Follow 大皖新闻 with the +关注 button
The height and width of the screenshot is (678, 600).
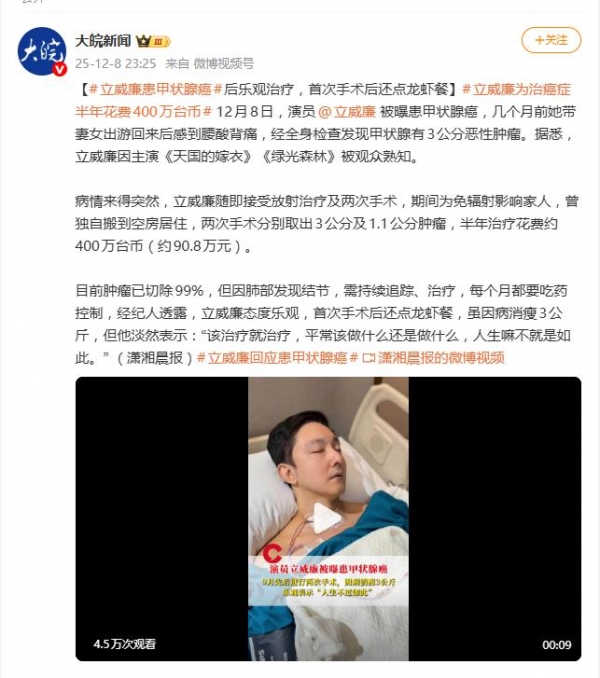pos(551,40)
